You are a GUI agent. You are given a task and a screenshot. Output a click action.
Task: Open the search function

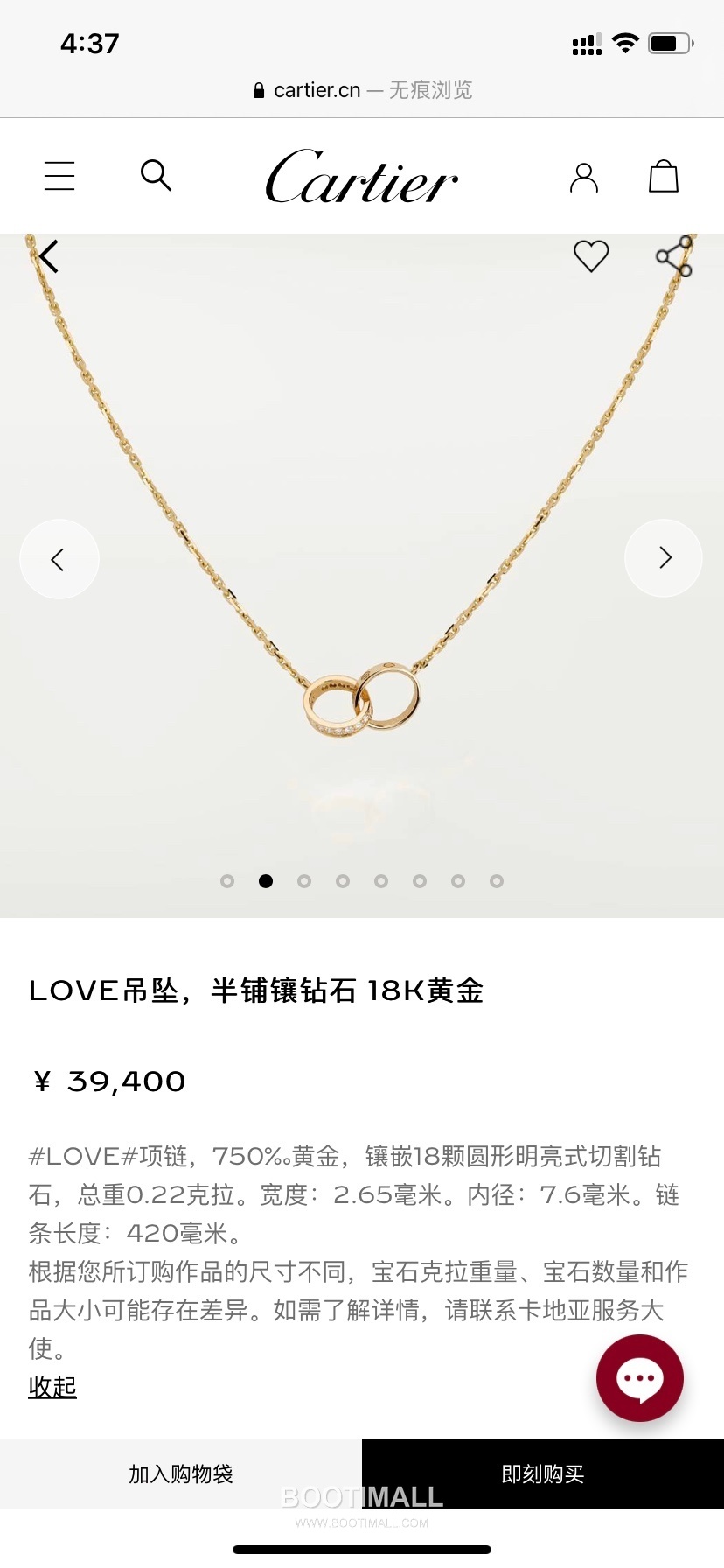[x=156, y=175]
